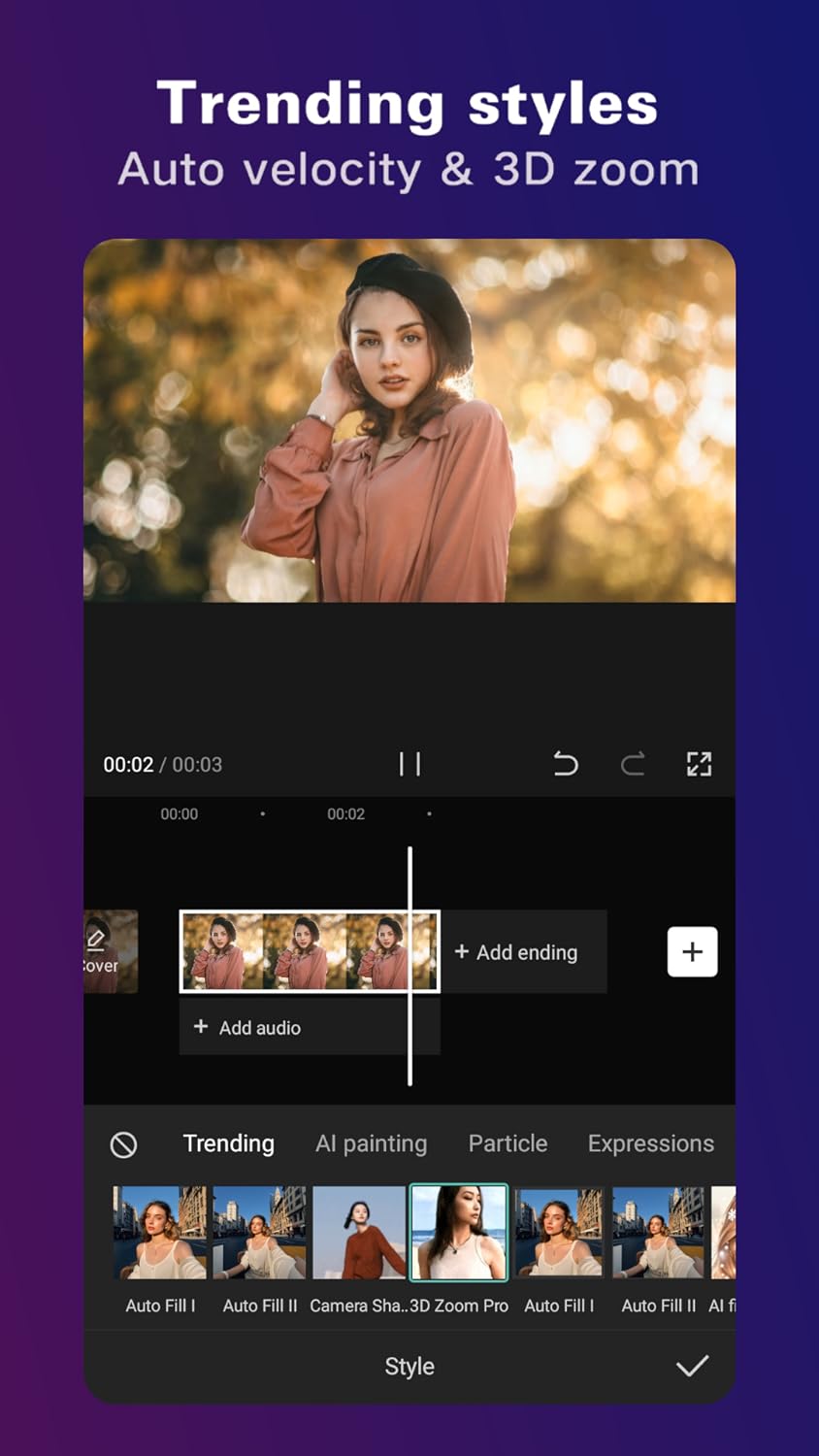Pause the video playback
The height and width of the screenshot is (1456, 819).
[x=409, y=764]
